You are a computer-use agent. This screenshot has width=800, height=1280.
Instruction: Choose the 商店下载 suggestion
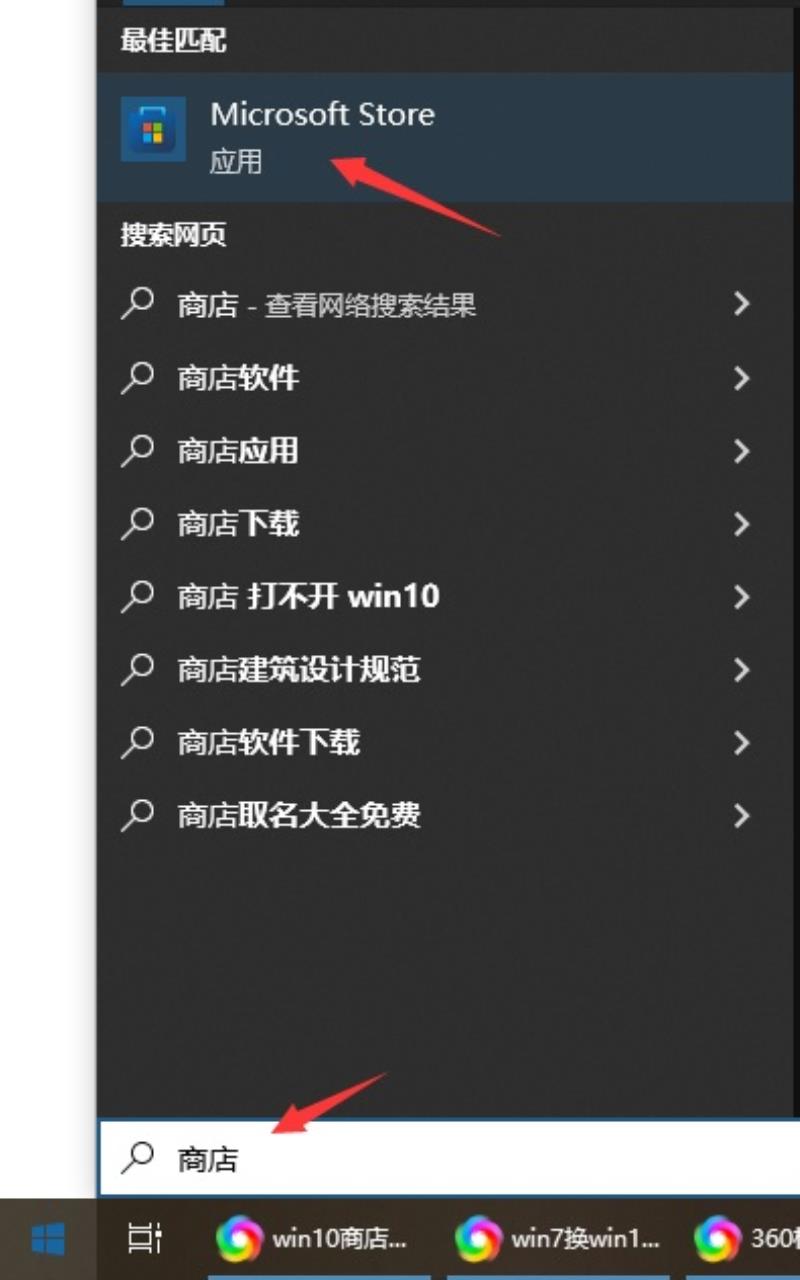tap(448, 524)
